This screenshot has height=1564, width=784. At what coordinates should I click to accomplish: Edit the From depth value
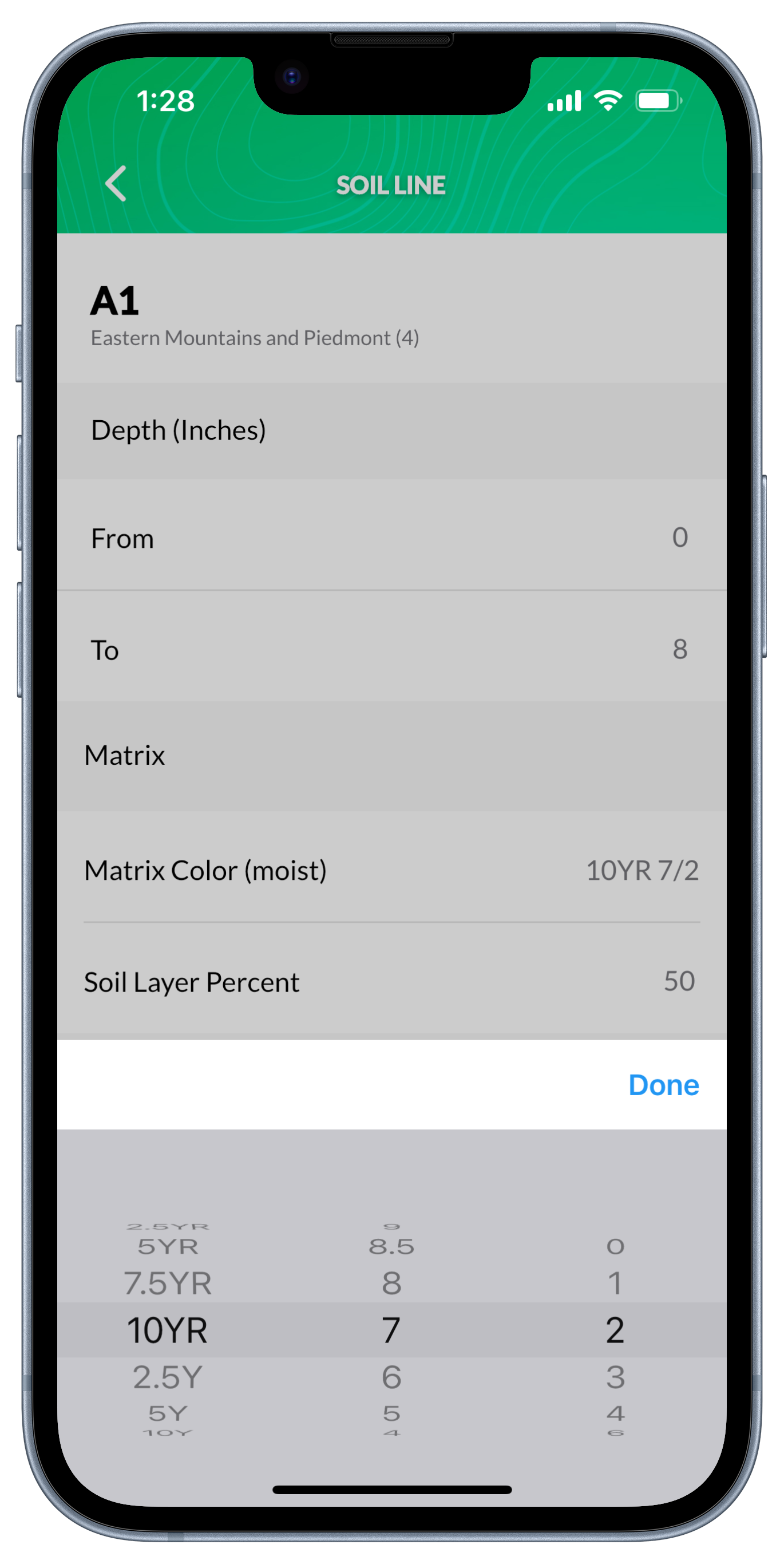[x=679, y=538]
